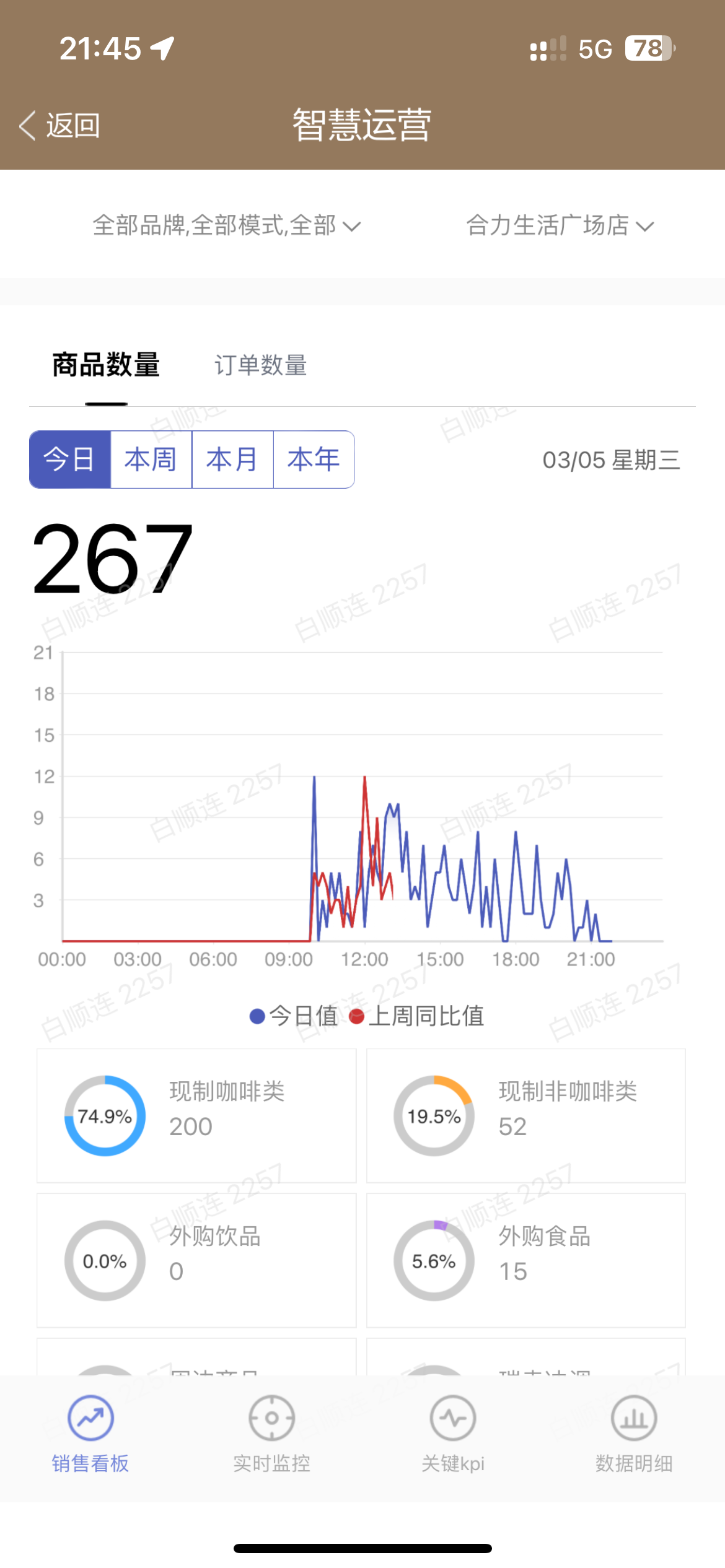Select the 商品数量 tab
Viewport: 725px width, 1568px height.
[106, 365]
